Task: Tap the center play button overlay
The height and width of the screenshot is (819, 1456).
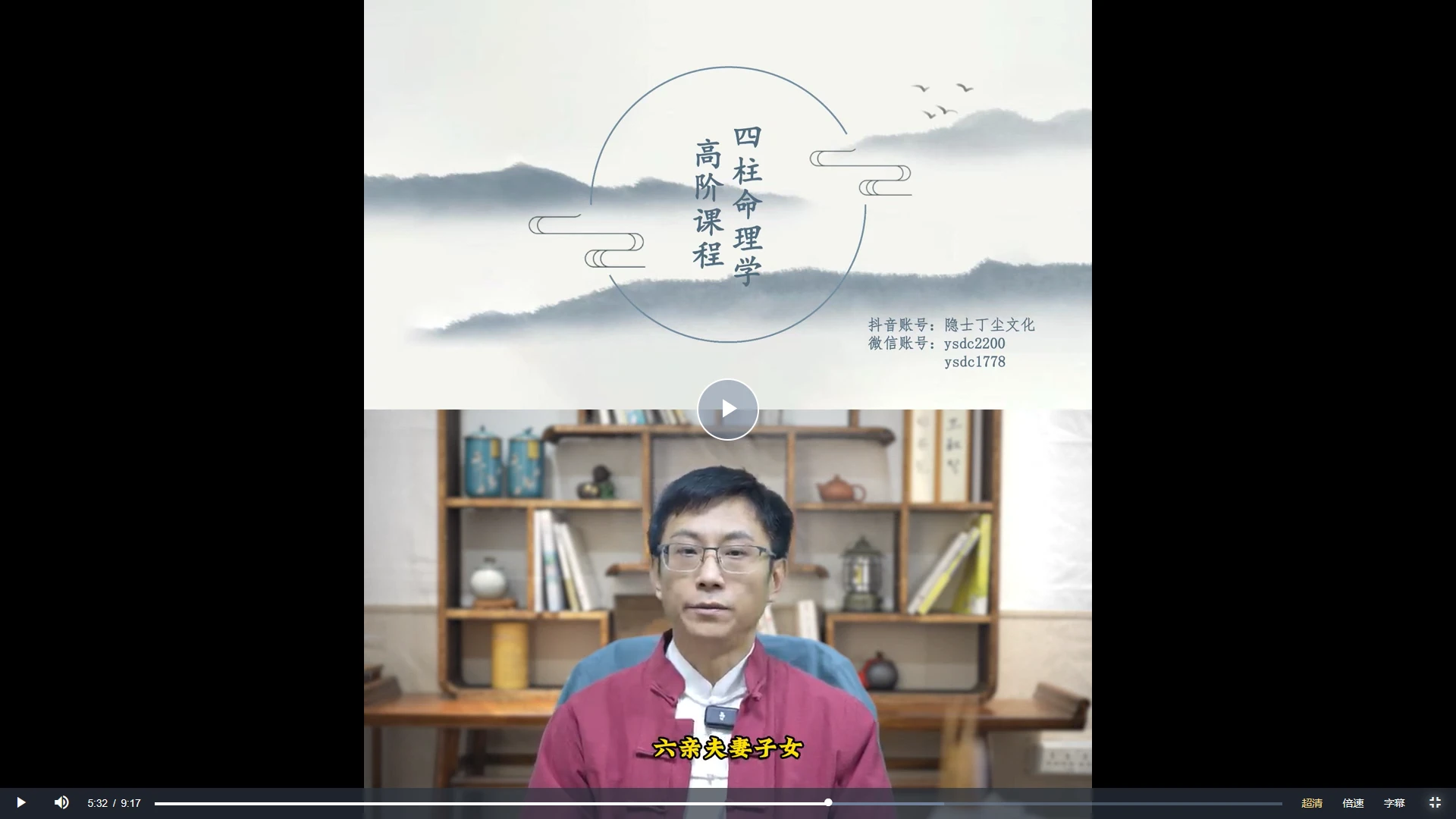Action: coord(727,409)
